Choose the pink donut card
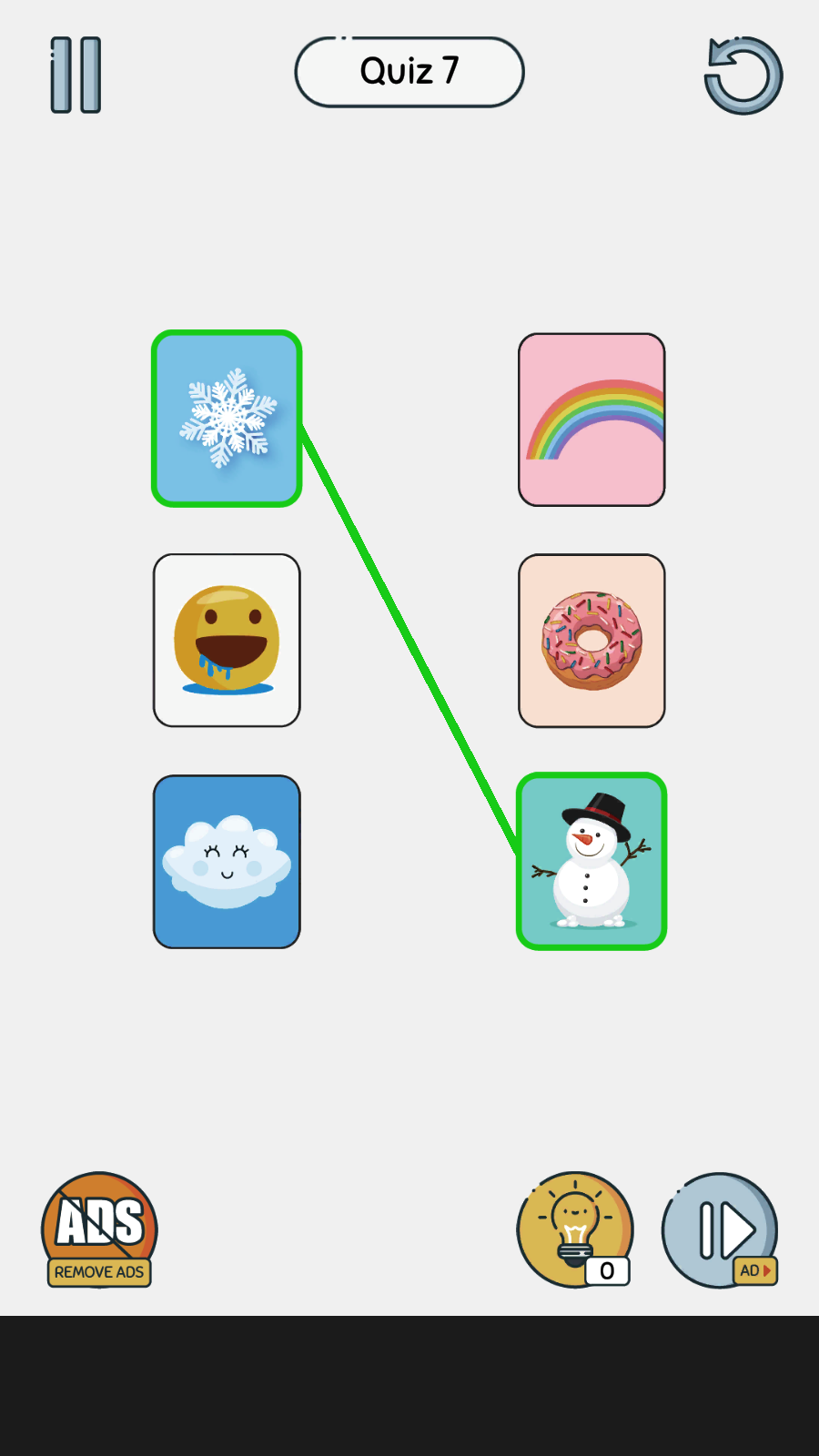Screen dimensions: 819x1456 pyautogui.click(x=591, y=641)
